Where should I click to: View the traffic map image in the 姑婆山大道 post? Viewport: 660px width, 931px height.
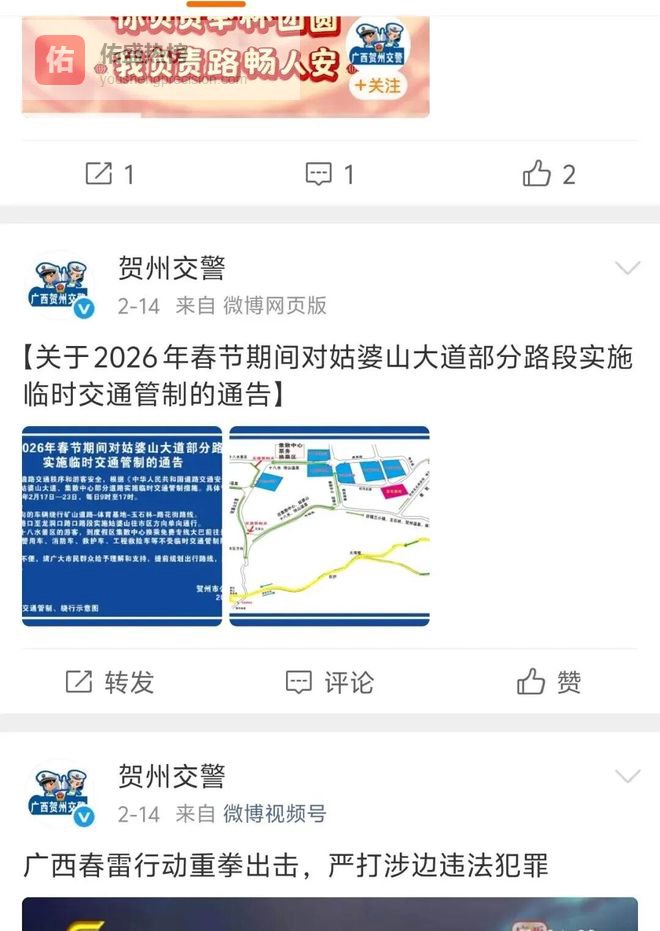(329, 526)
